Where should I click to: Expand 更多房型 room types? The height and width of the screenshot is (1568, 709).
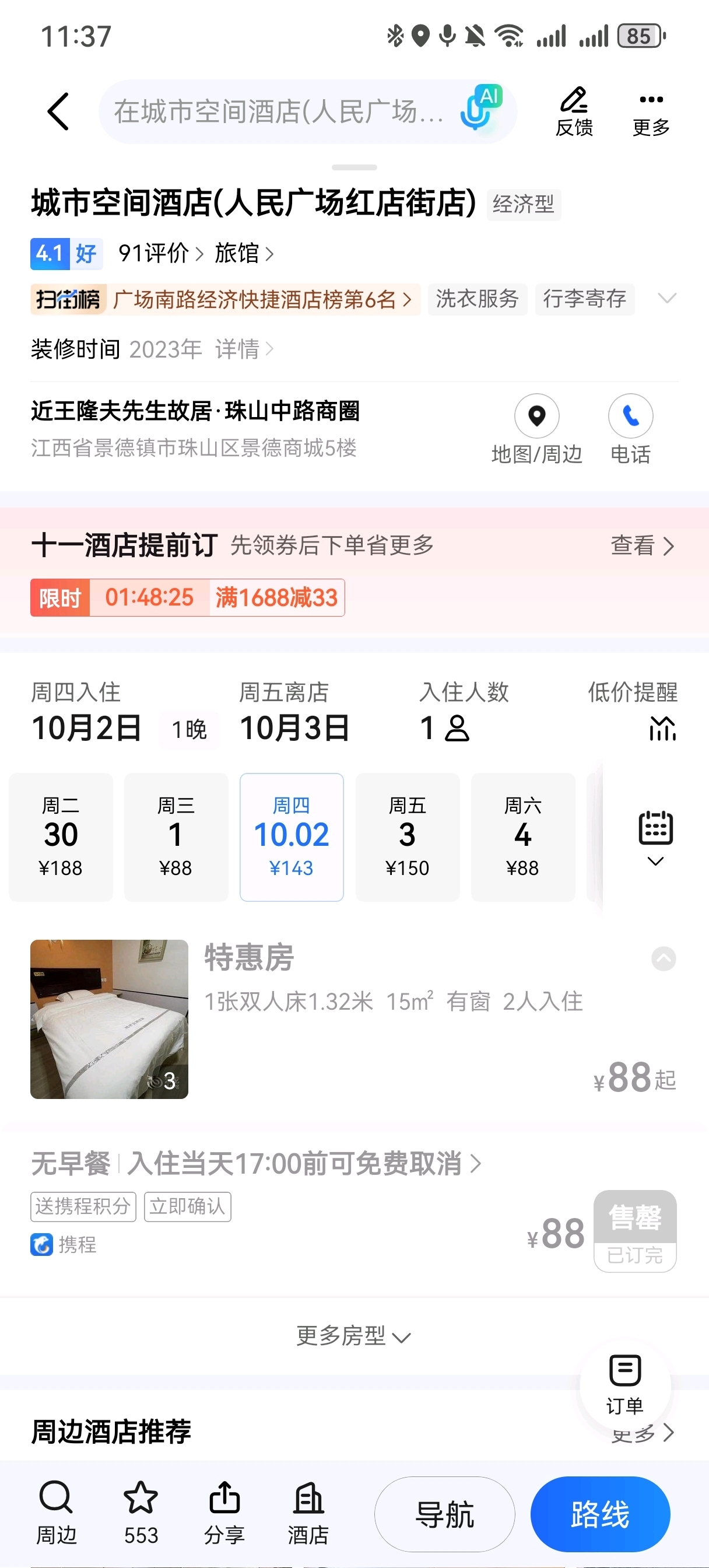pyautogui.click(x=353, y=1336)
